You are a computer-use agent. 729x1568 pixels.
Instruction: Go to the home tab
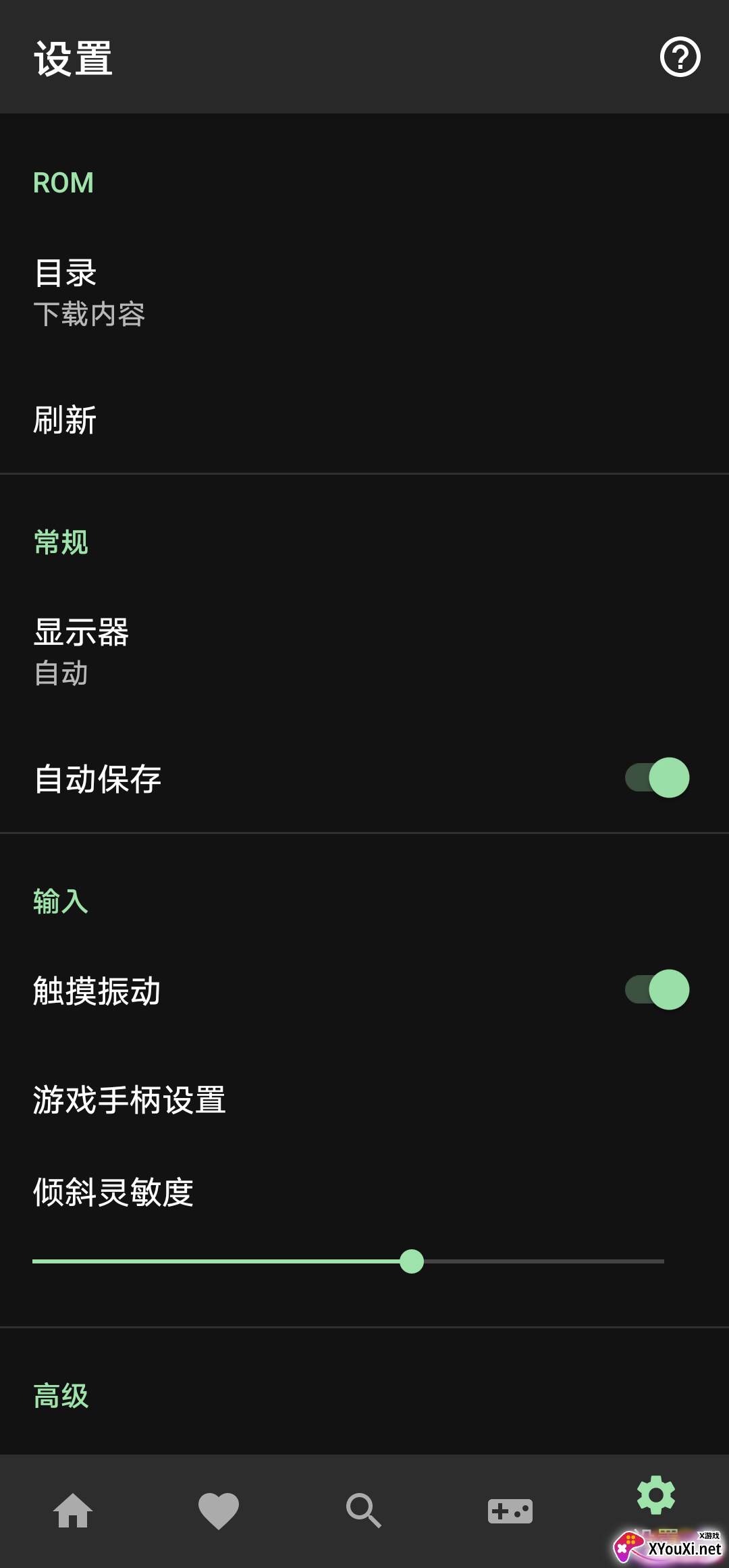[73, 1510]
